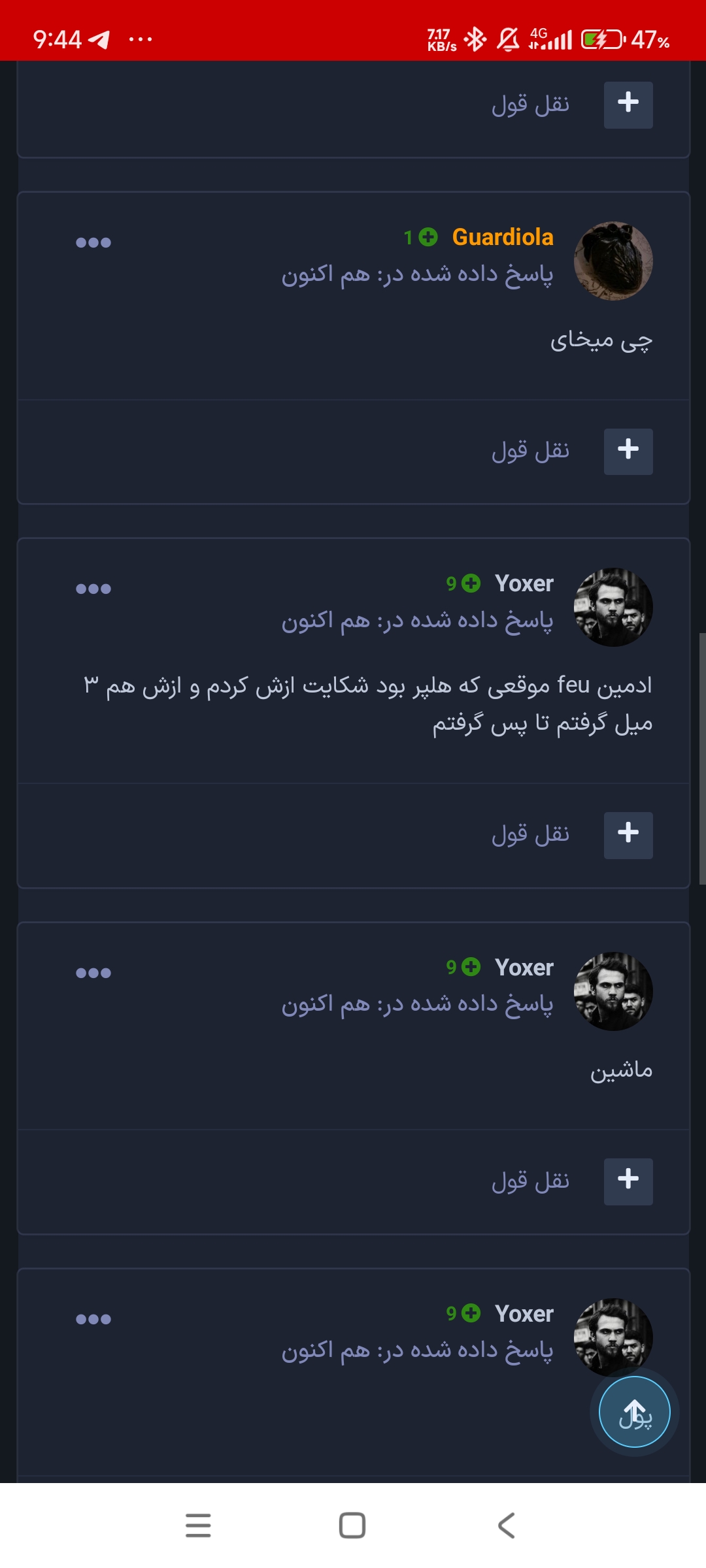Open Yoxer's avatar on the "ماشین" reply
The width and height of the screenshot is (706, 1568).
coord(613,991)
